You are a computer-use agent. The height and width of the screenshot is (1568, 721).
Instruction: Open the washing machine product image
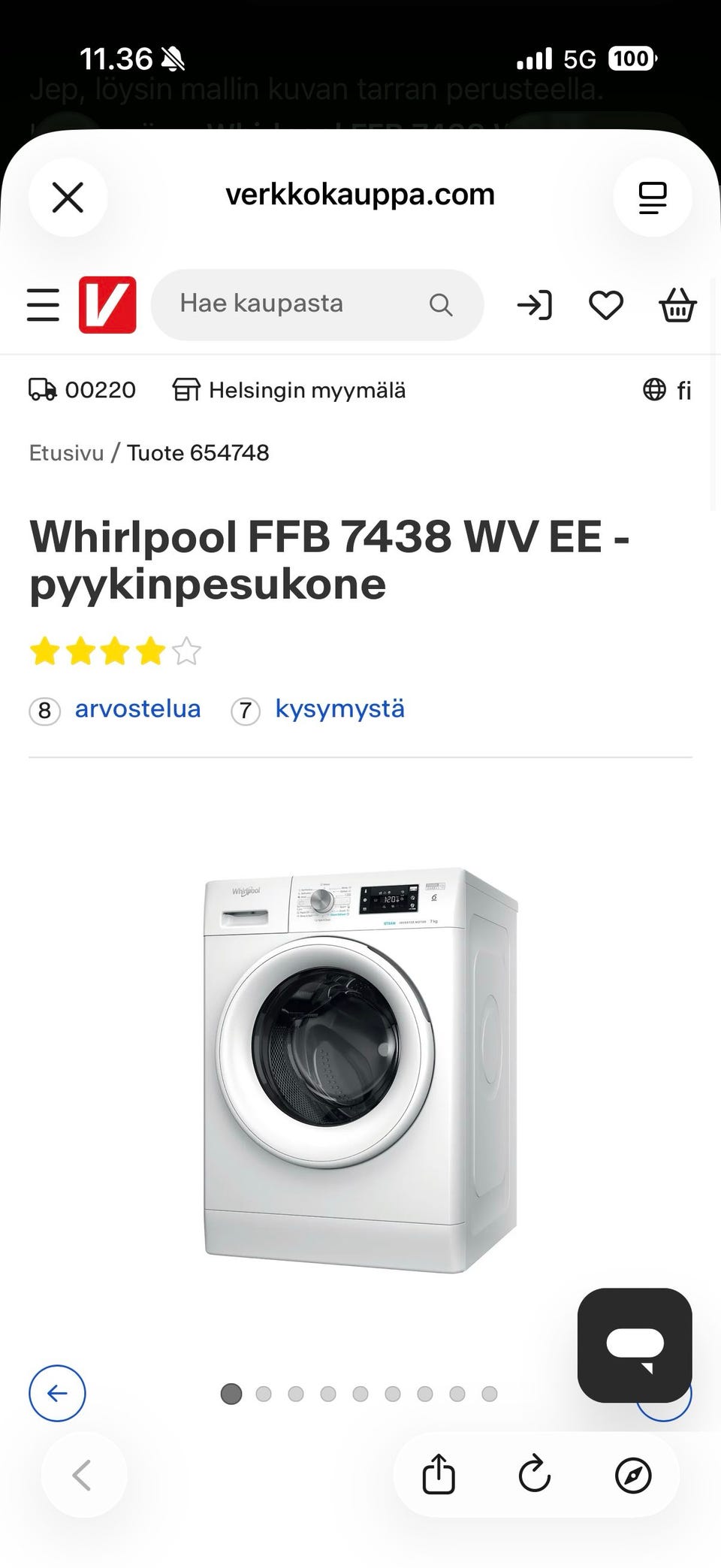pos(360,1071)
